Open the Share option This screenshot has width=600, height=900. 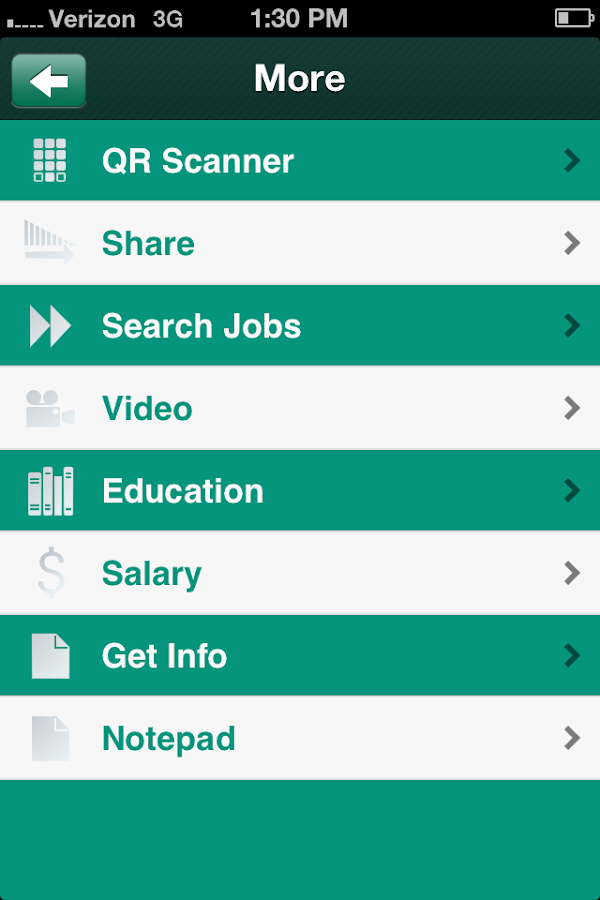tap(300, 244)
